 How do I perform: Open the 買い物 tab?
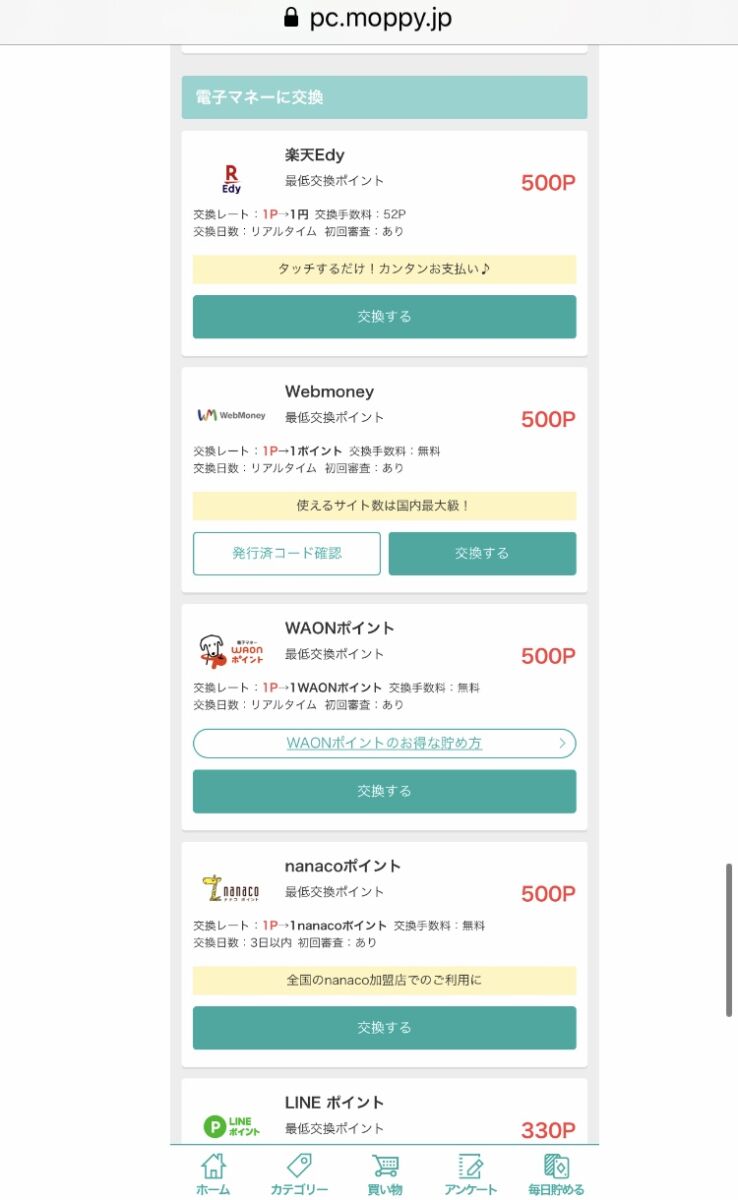(385, 1174)
